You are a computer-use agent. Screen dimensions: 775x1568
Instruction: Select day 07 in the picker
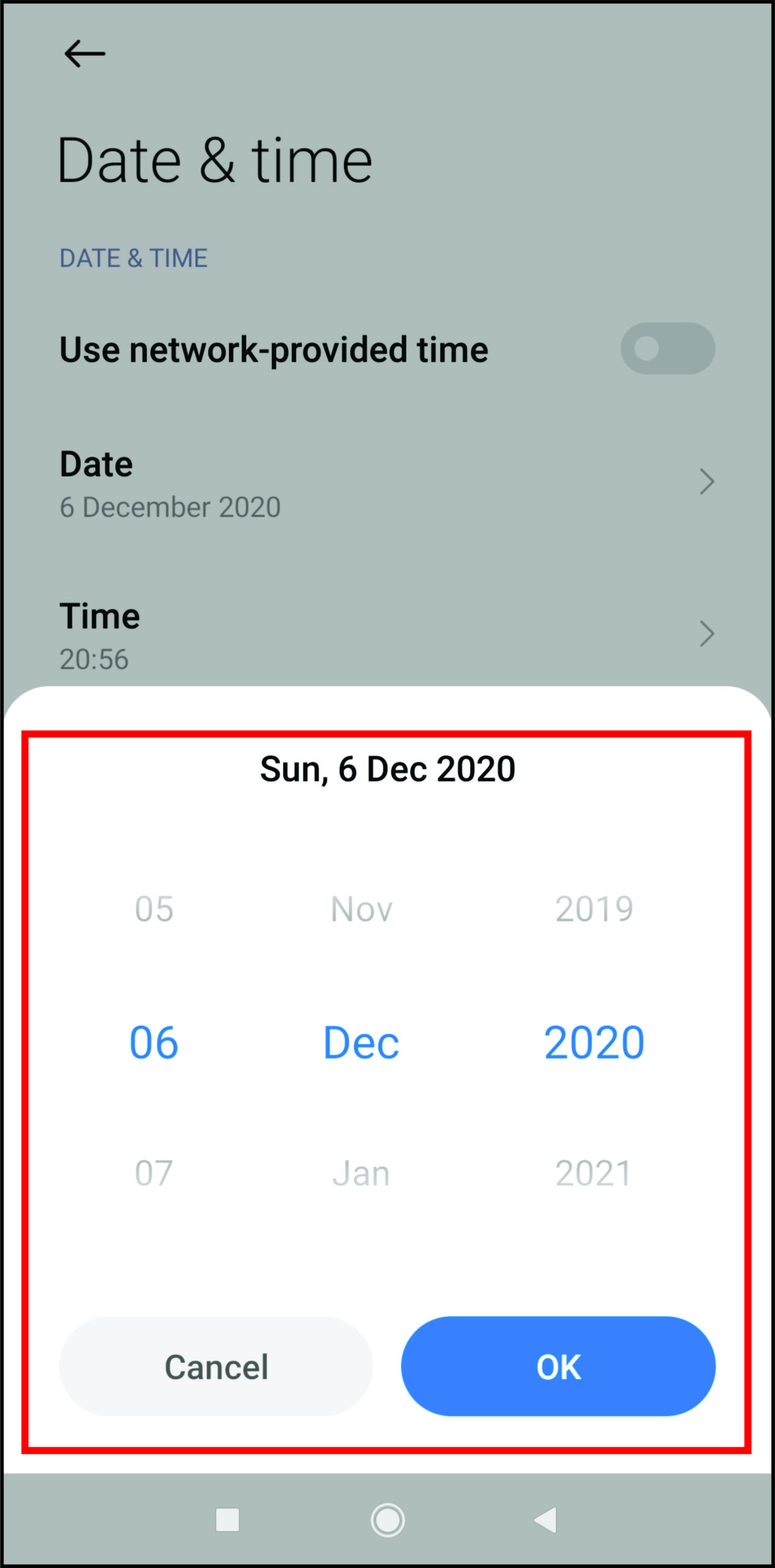coord(154,1174)
